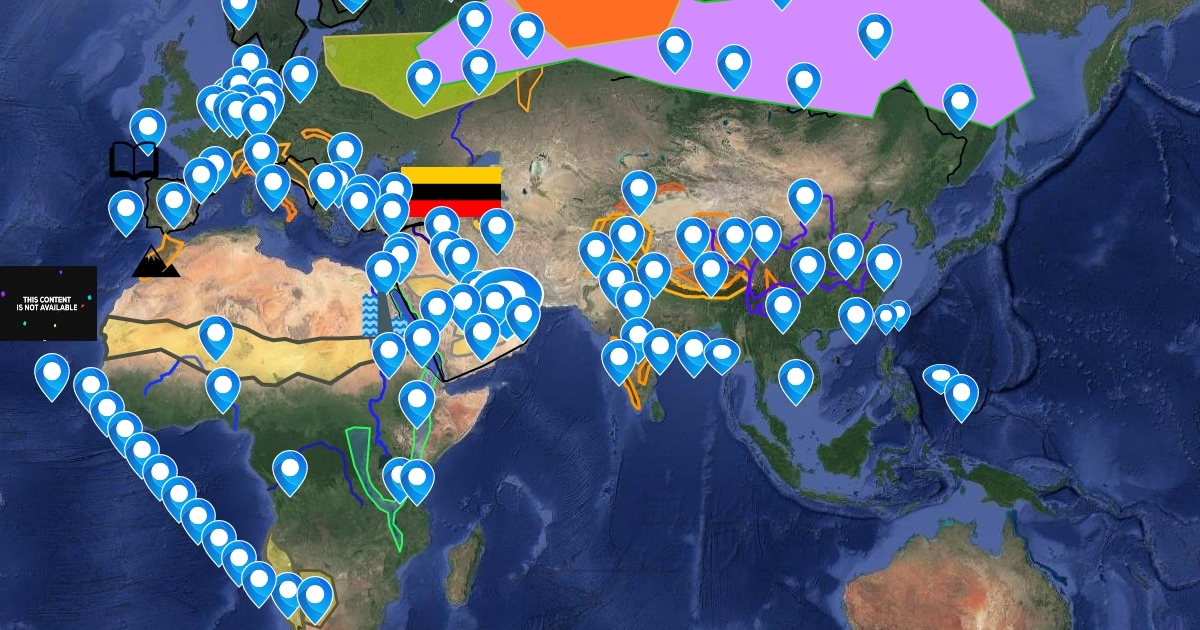Select the blue waves icon in Egypt
The height and width of the screenshot is (630, 1200).
[x=370, y=314]
